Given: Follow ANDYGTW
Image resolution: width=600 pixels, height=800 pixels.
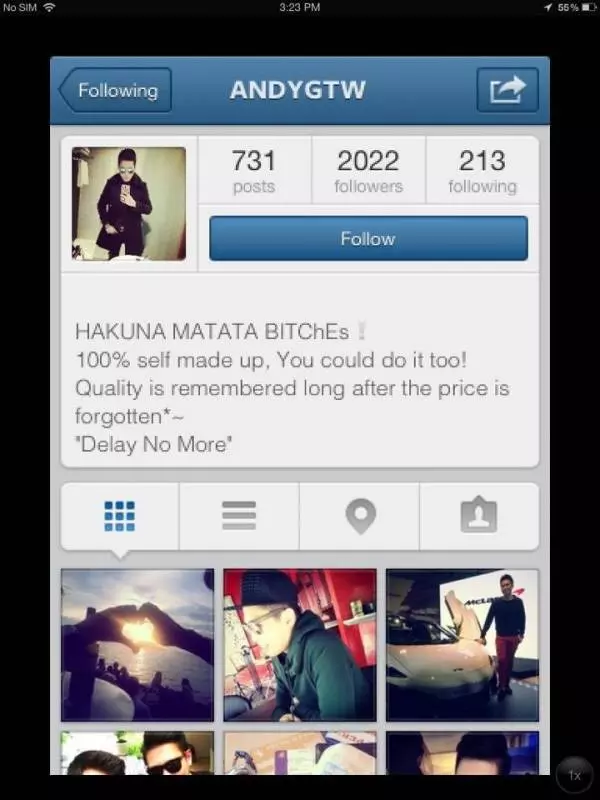Looking at the screenshot, I should pyautogui.click(x=368, y=239).
